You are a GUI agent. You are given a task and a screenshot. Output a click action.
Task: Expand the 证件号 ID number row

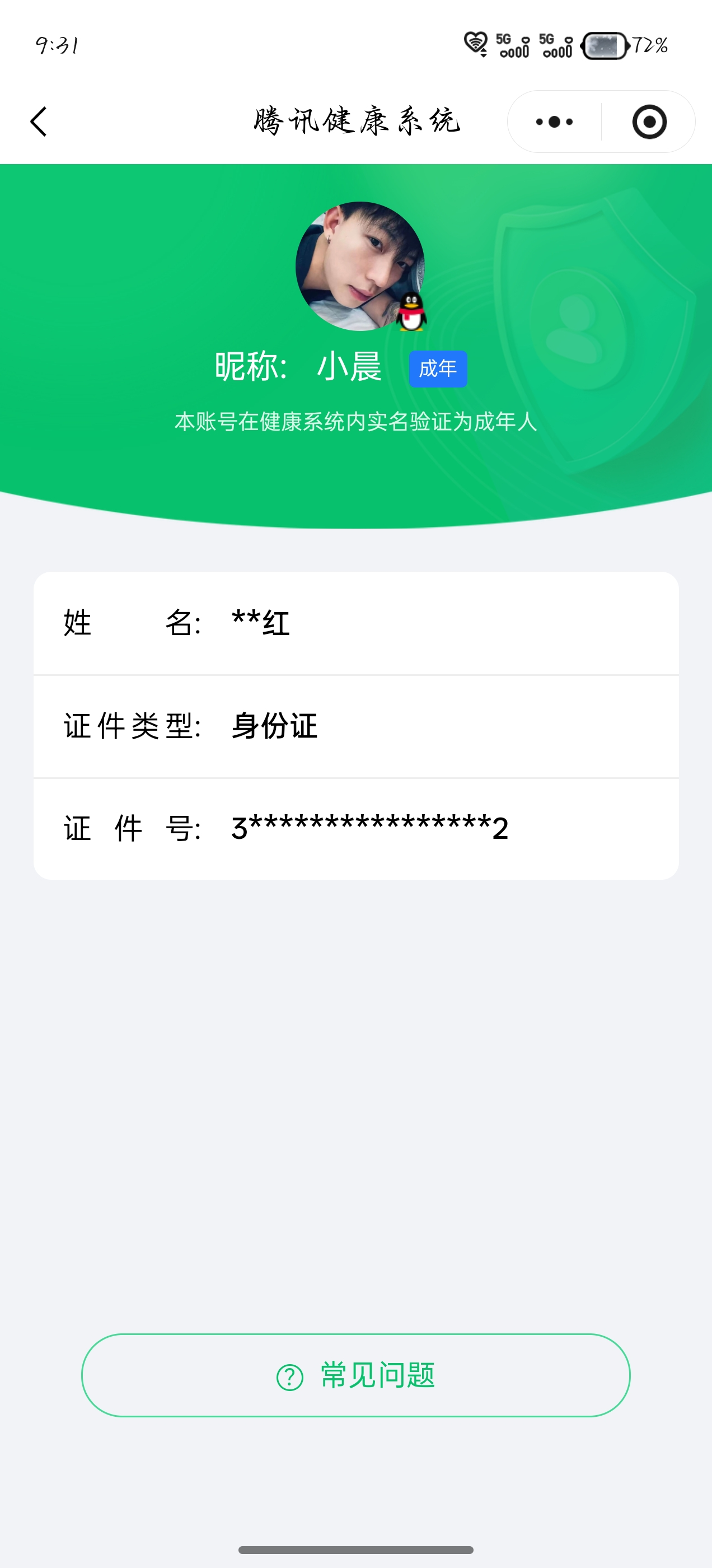point(356,827)
